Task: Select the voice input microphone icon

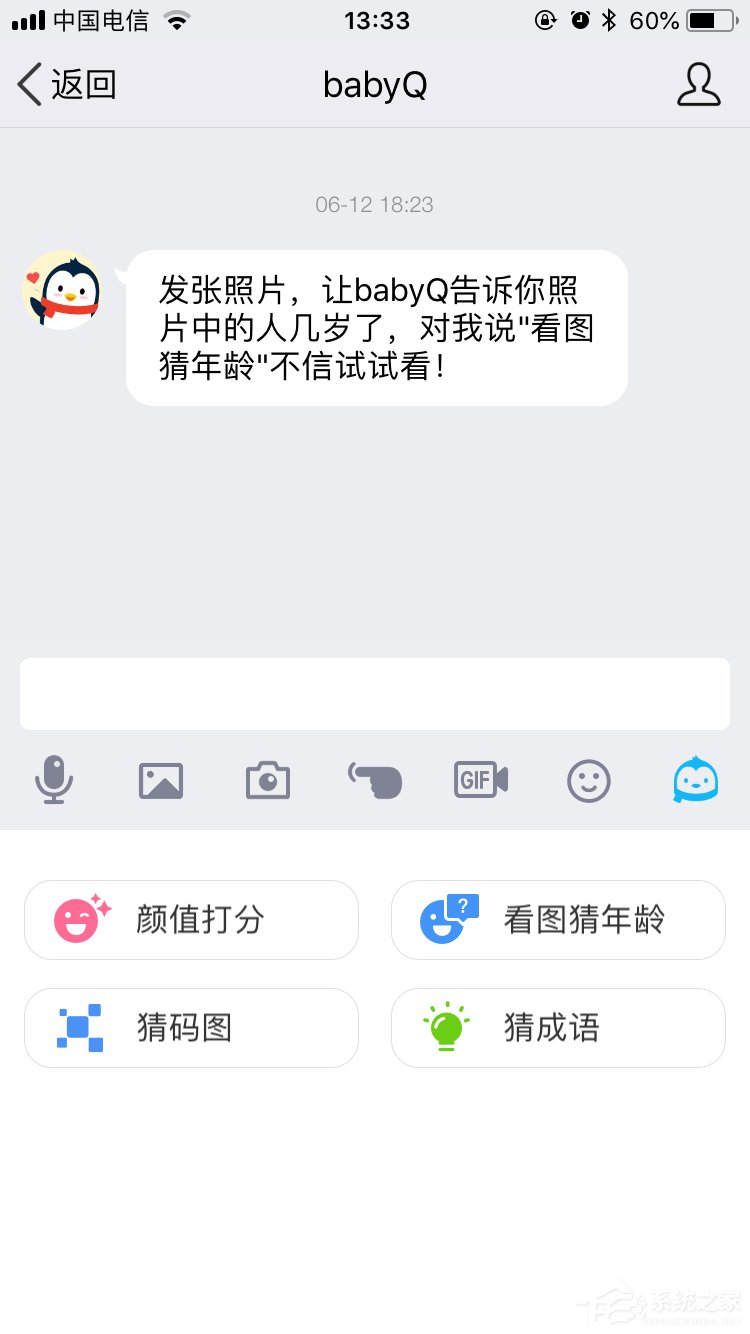Action: 55,781
